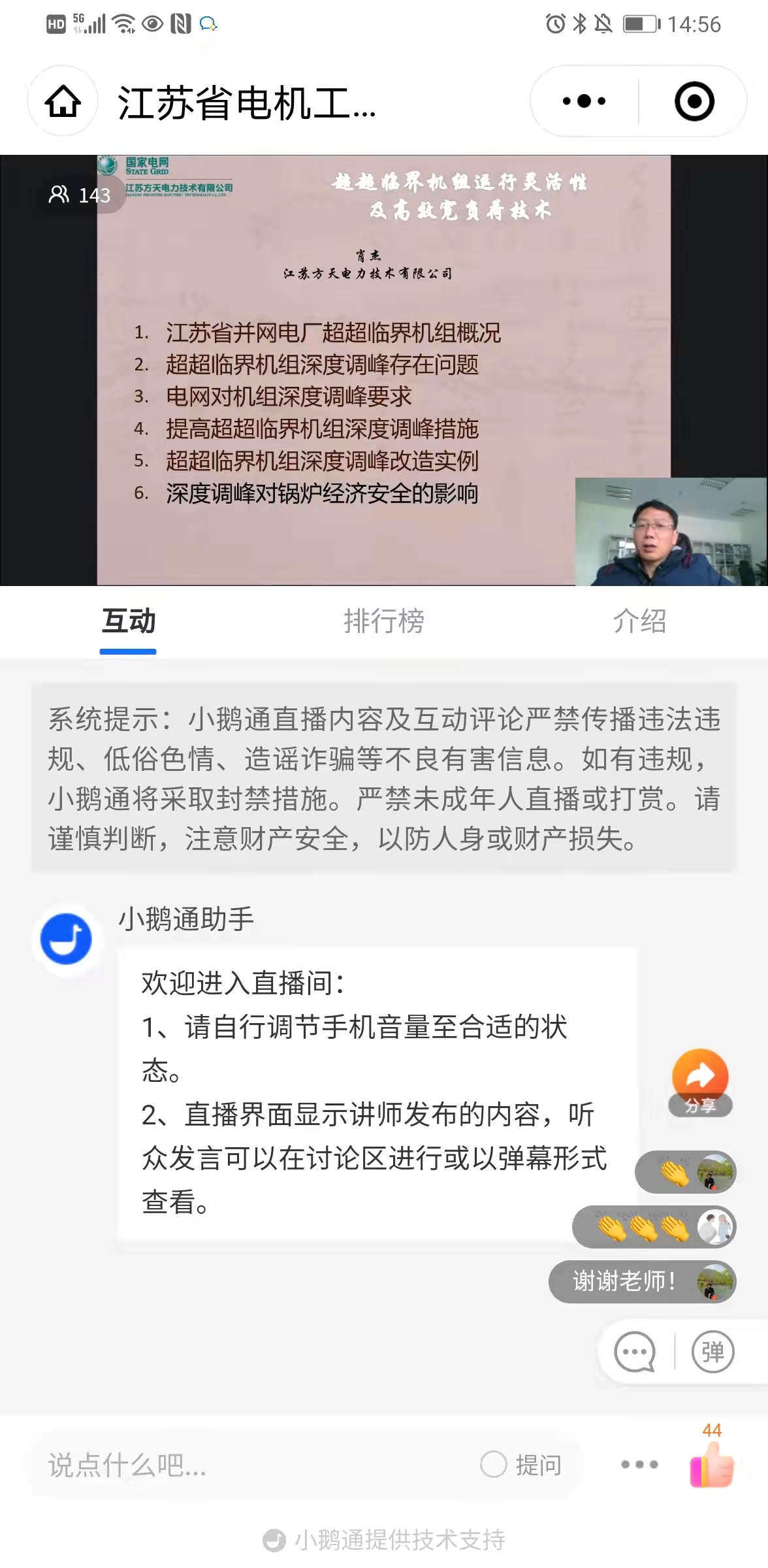The height and width of the screenshot is (1568, 768).
Task: Switch to the 介绍 tab
Action: [639, 621]
